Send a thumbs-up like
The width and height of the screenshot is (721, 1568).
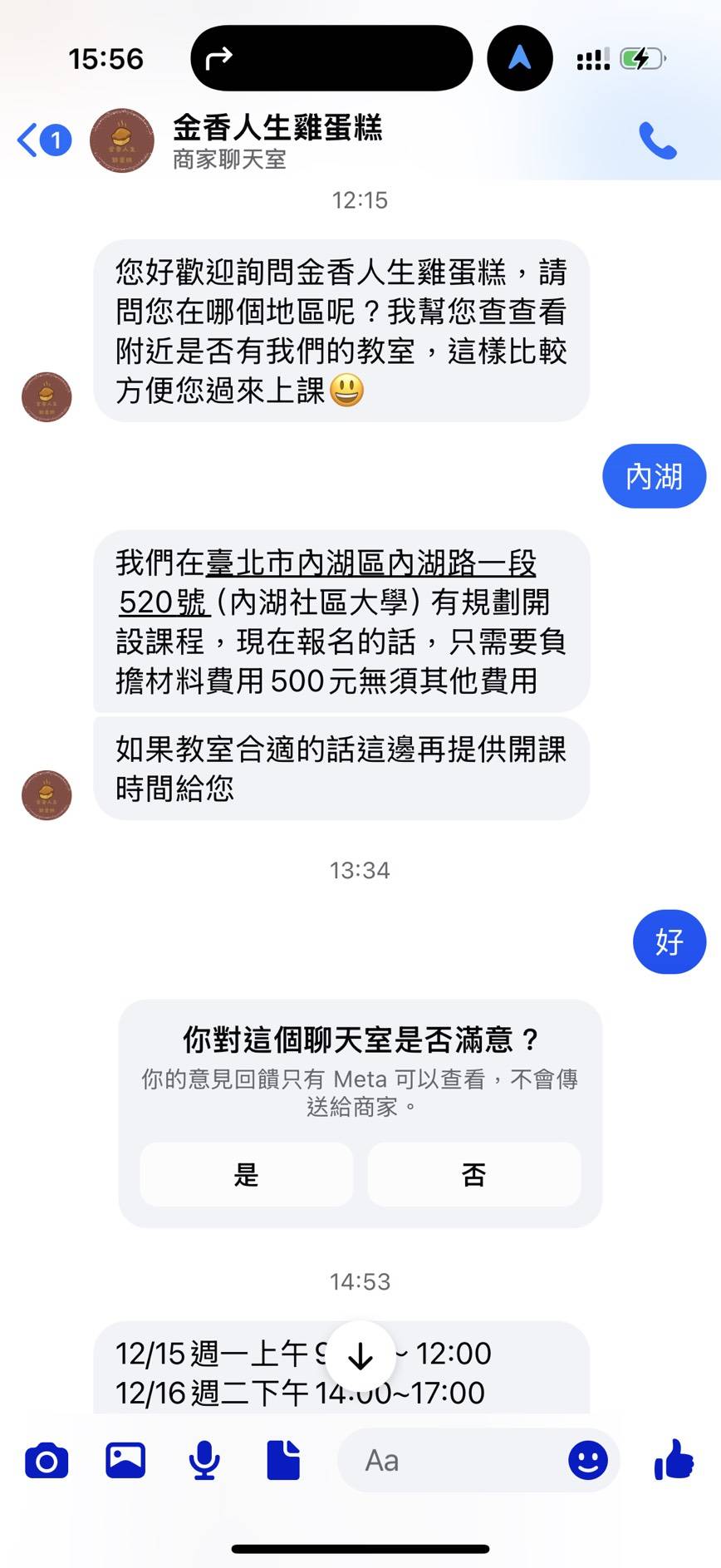(x=674, y=1459)
